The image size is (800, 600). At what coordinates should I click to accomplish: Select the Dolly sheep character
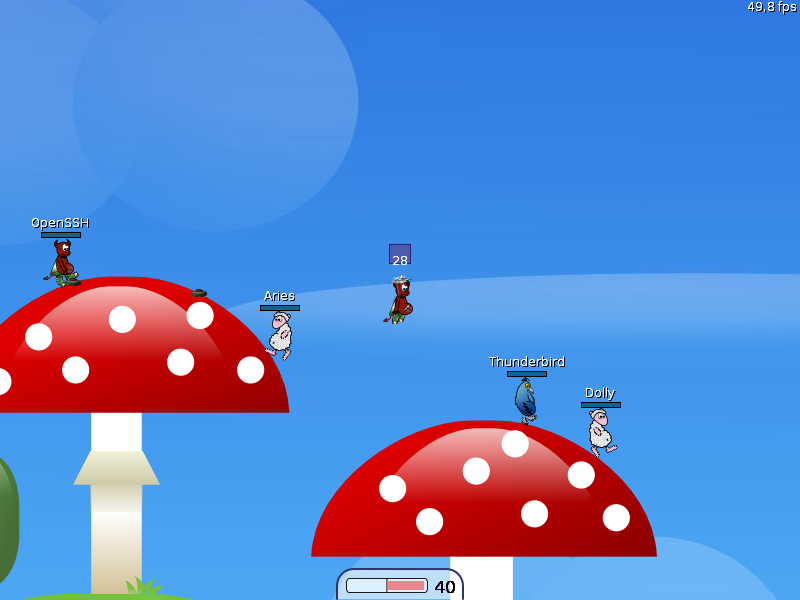point(600,432)
